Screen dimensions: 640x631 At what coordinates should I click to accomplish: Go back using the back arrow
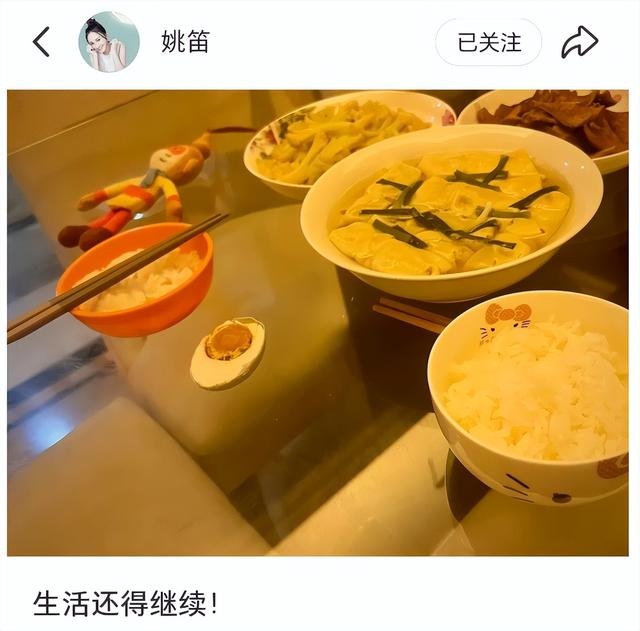pyautogui.click(x=41, y=42)
